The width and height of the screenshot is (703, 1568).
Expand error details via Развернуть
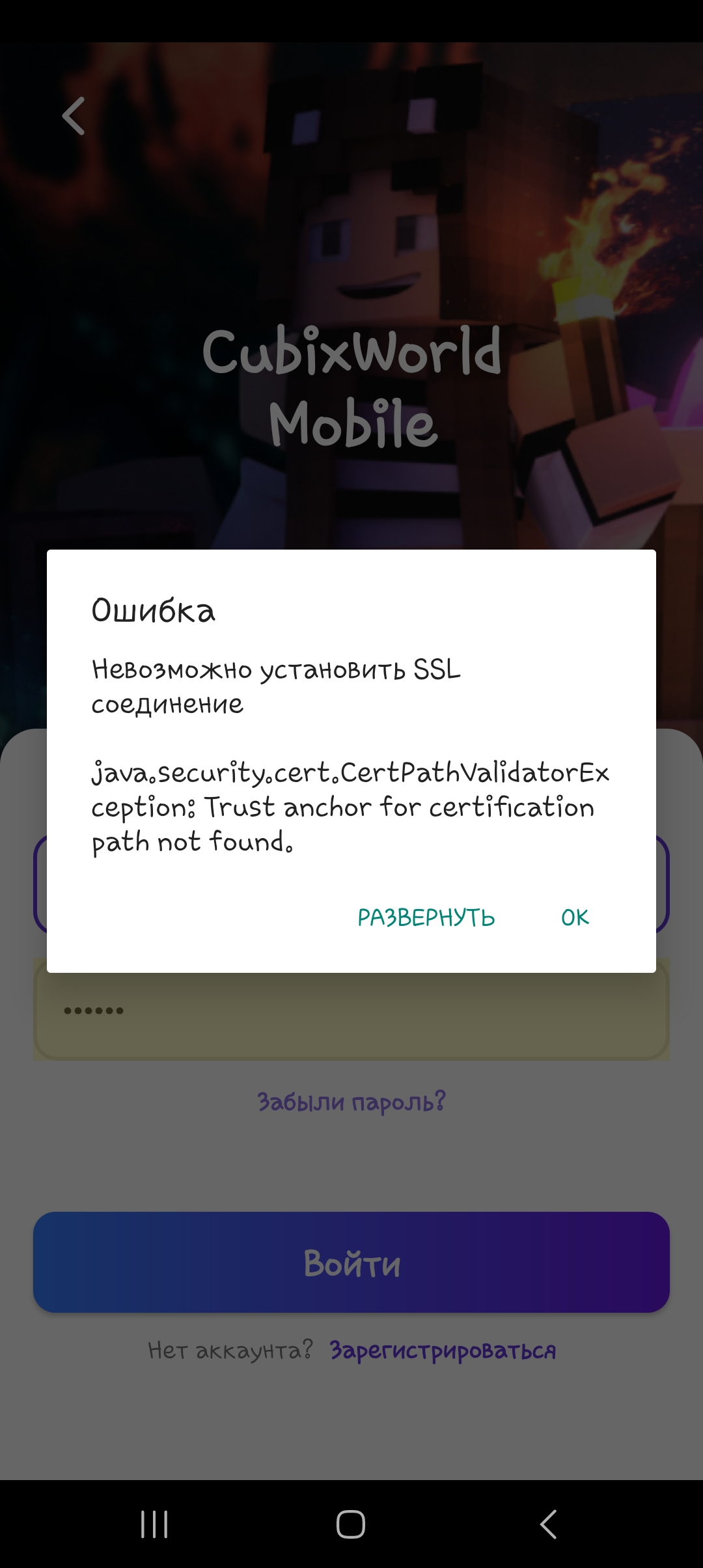point(426,917)
